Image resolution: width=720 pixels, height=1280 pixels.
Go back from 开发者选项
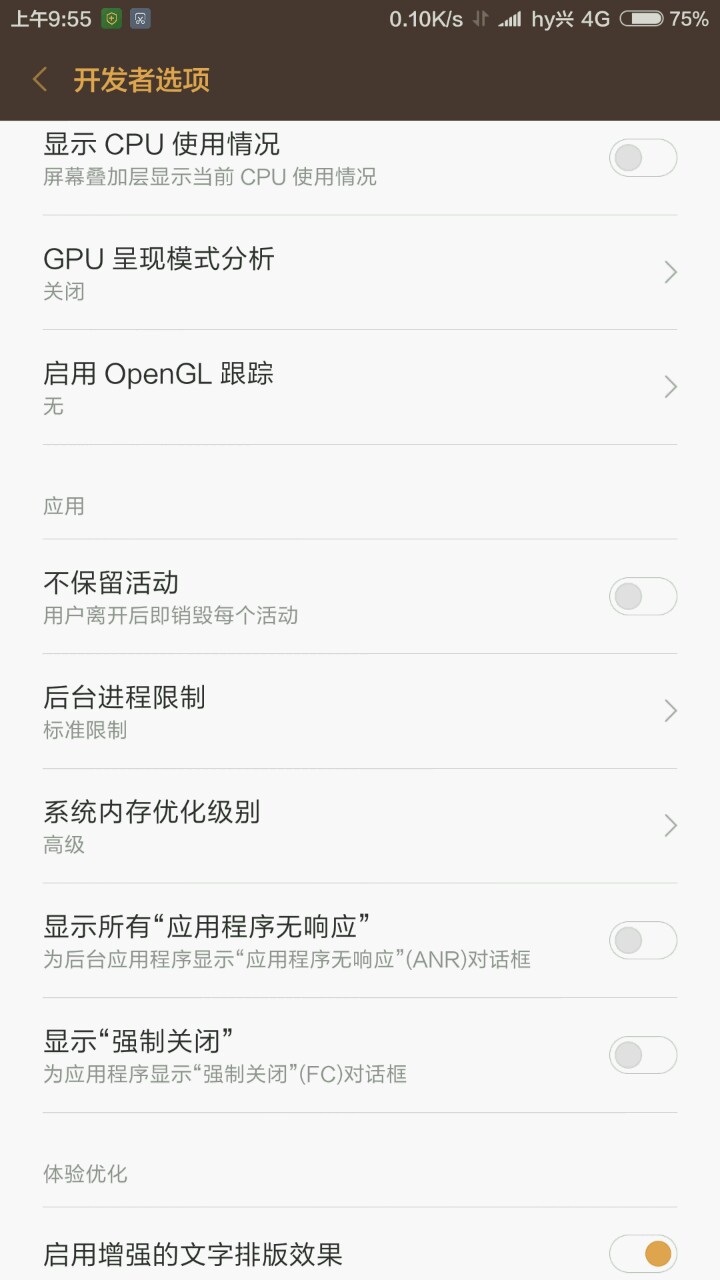tap(40, 80)
